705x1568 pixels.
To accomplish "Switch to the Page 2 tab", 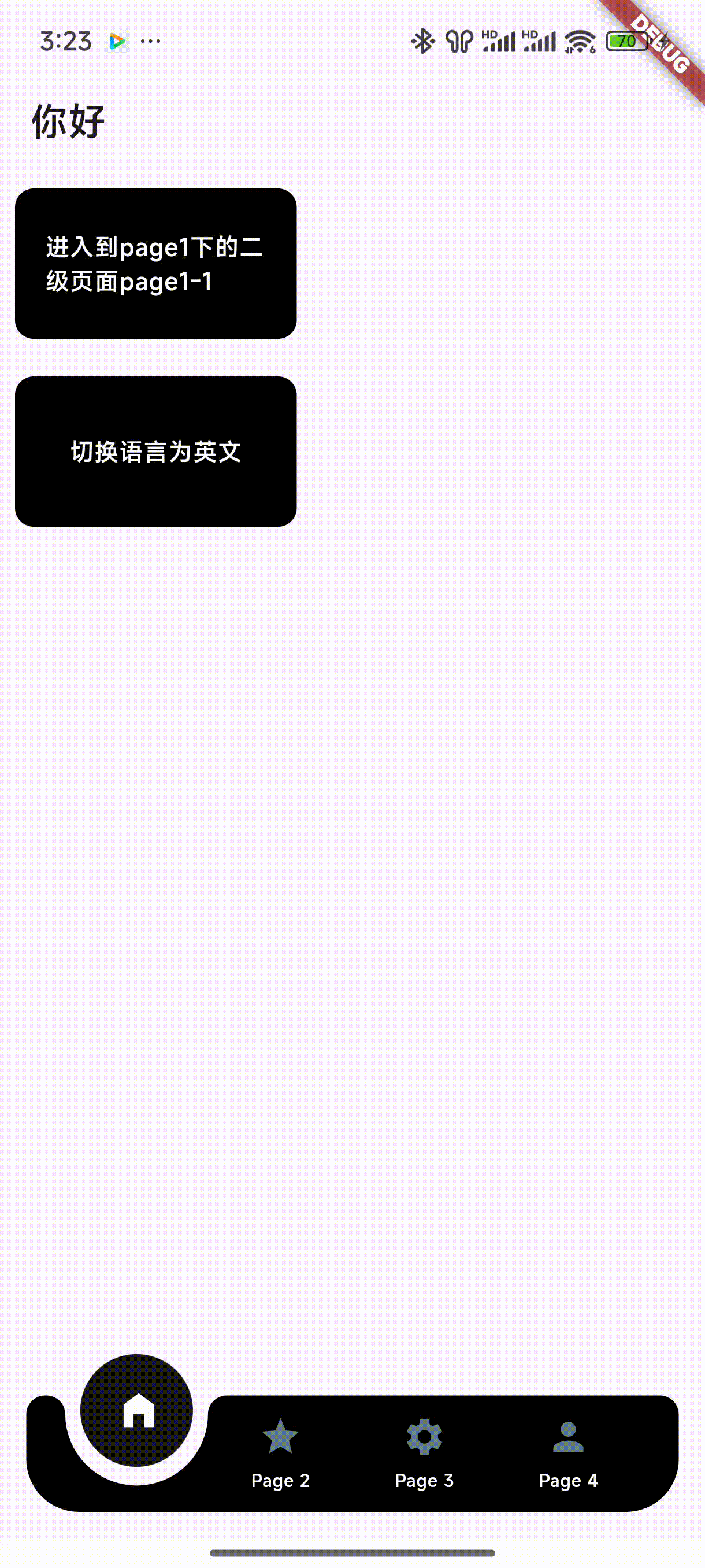I will (x=280, y=1480).
